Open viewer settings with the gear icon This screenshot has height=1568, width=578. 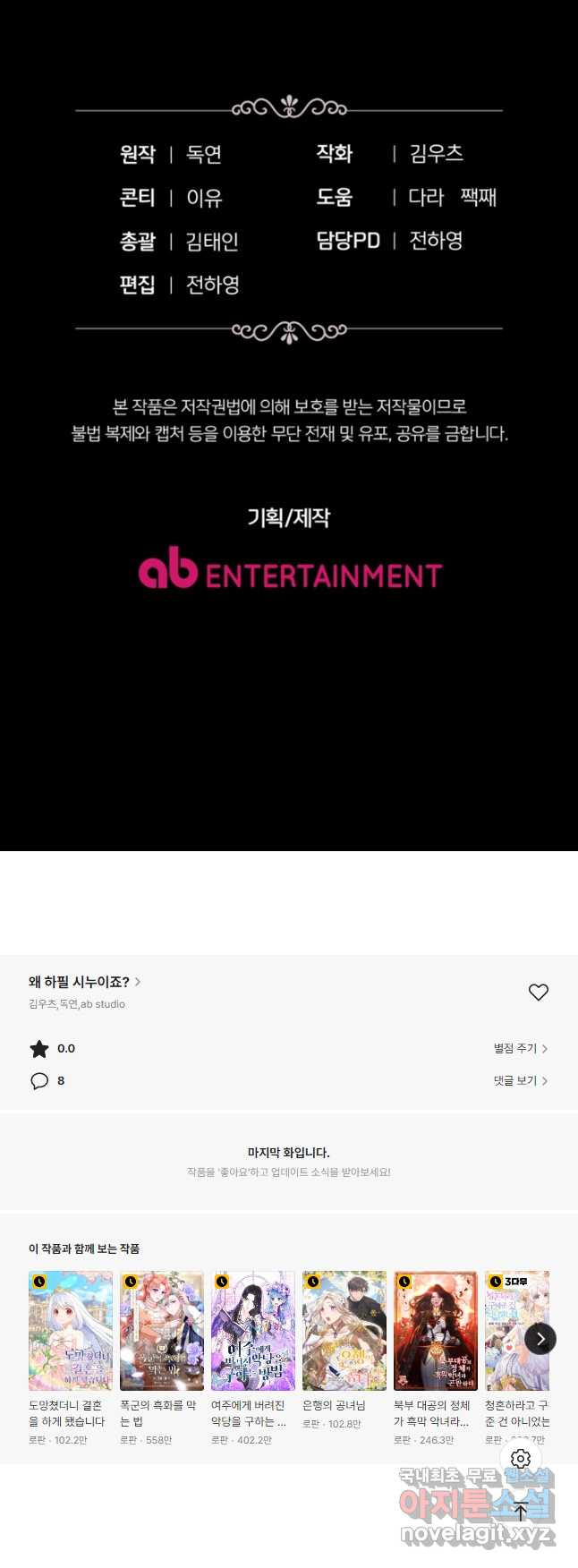[x=521, y=1459]
